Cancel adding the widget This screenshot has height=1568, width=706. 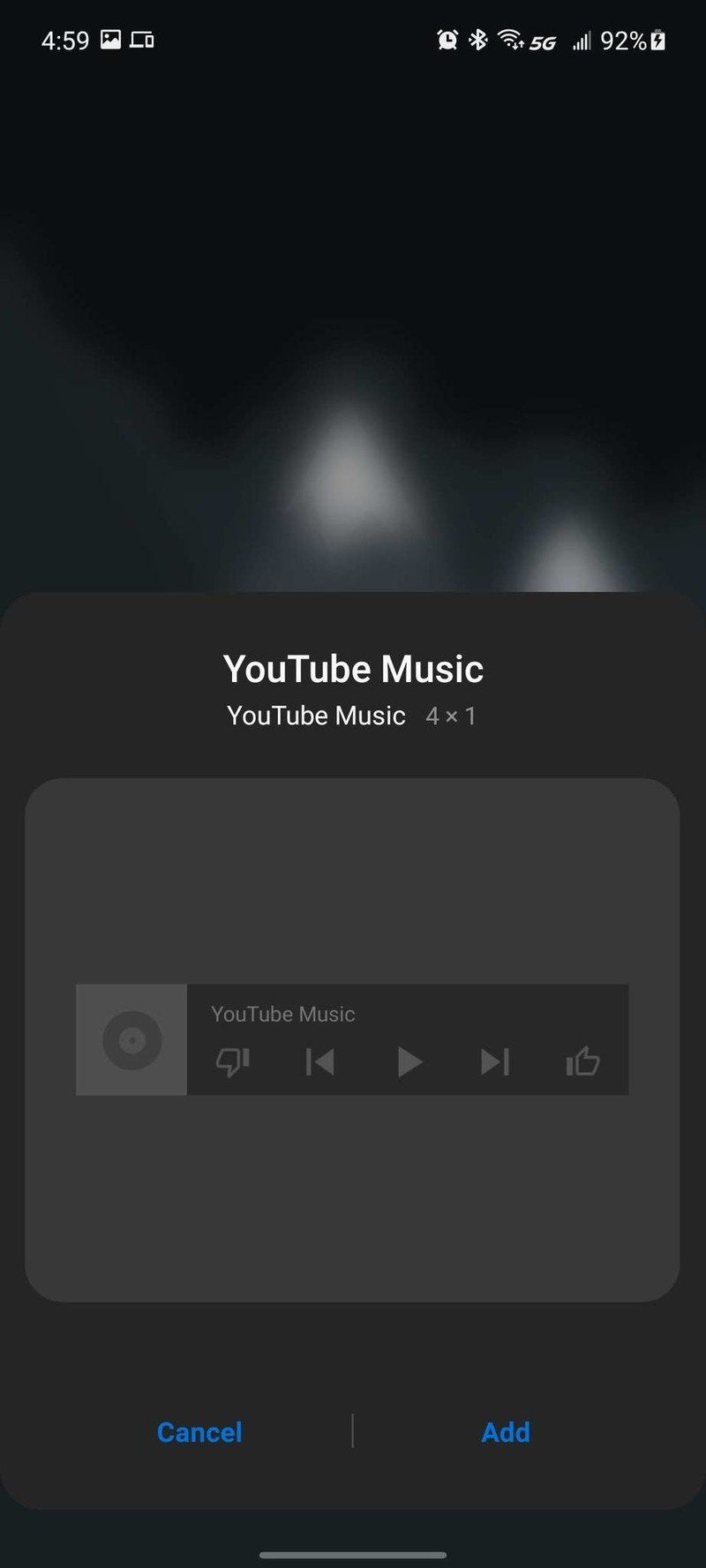pyautogui.click(x=199, y=1431)
